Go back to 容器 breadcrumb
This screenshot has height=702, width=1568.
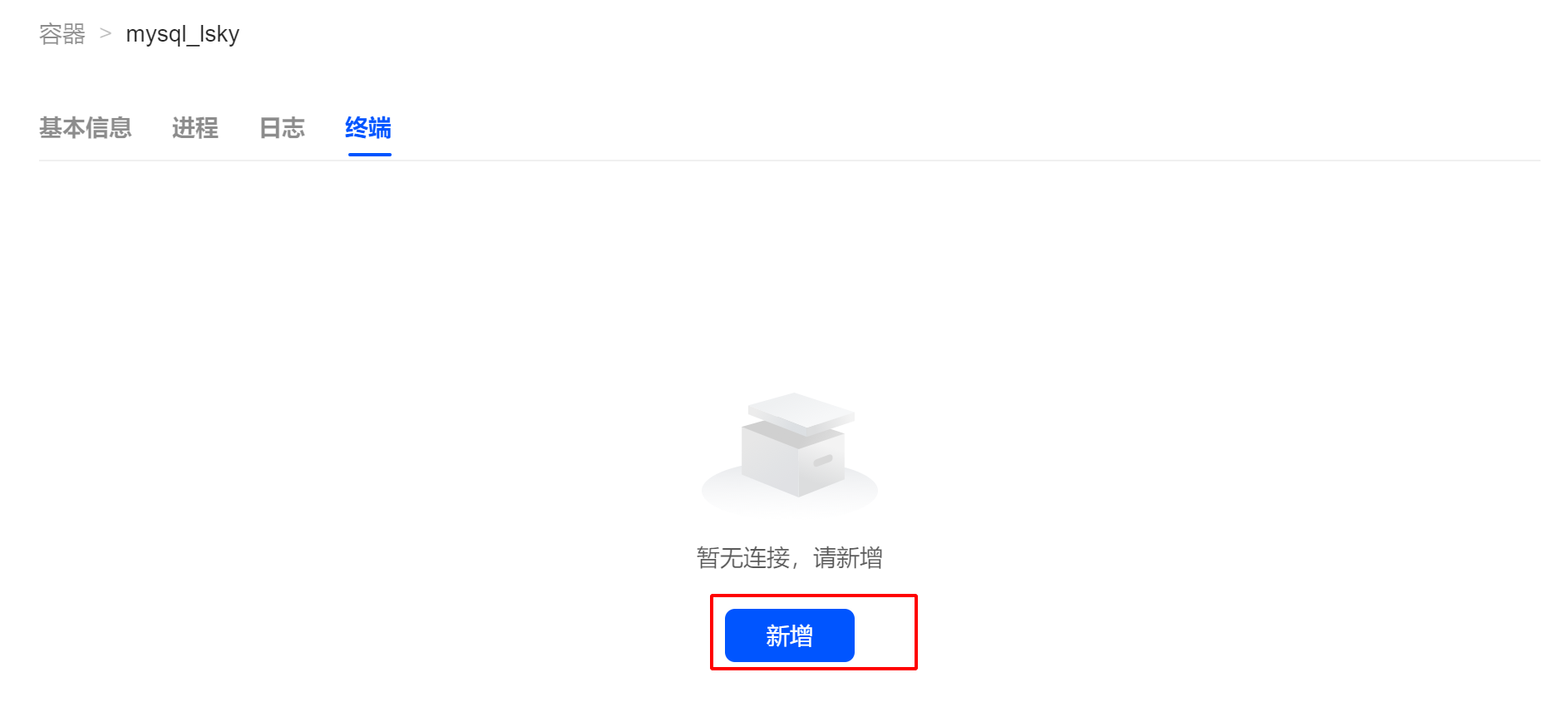[62, 34]
